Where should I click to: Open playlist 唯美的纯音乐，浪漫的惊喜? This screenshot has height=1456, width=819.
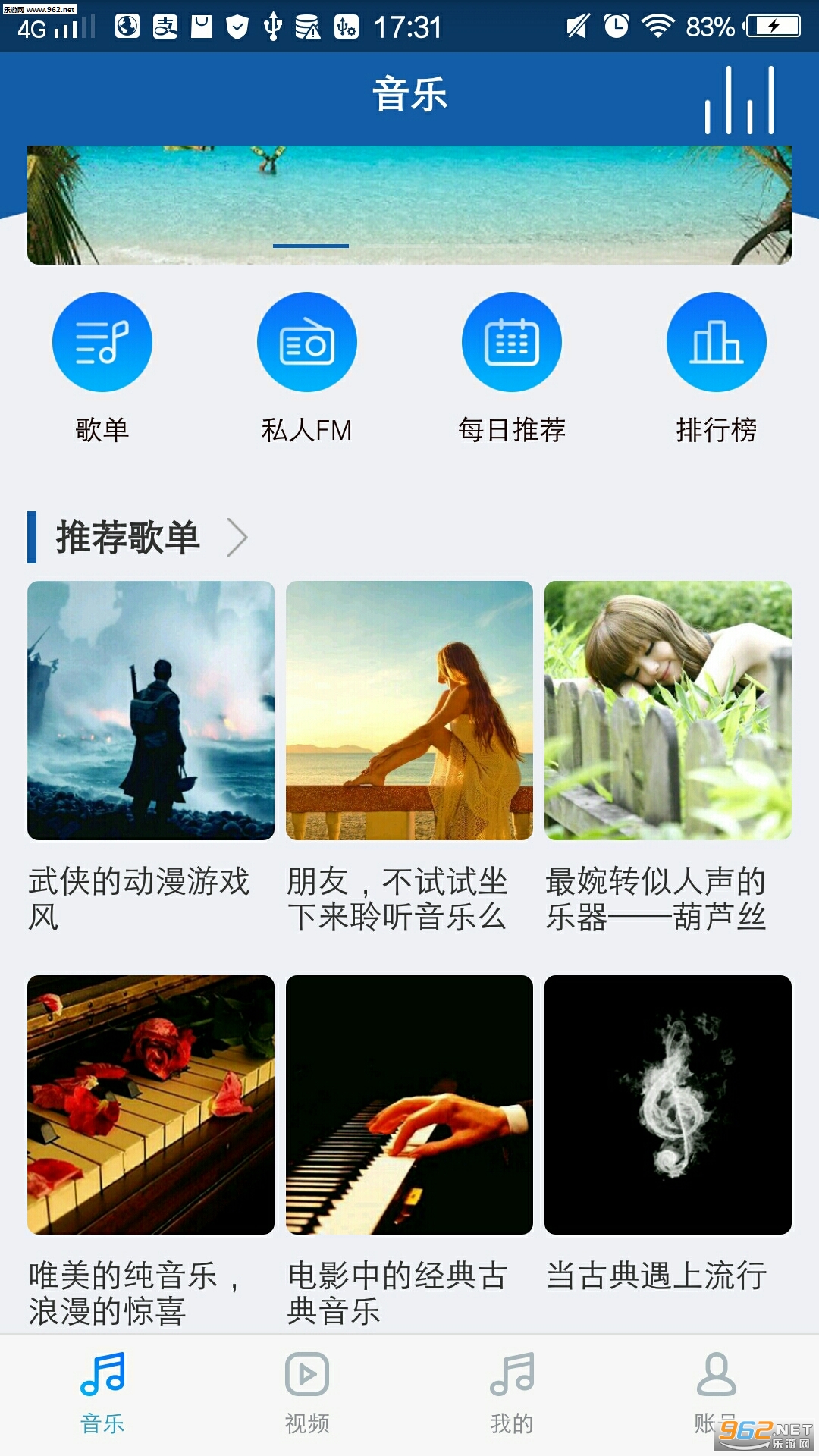click(x=151, y=1105)
